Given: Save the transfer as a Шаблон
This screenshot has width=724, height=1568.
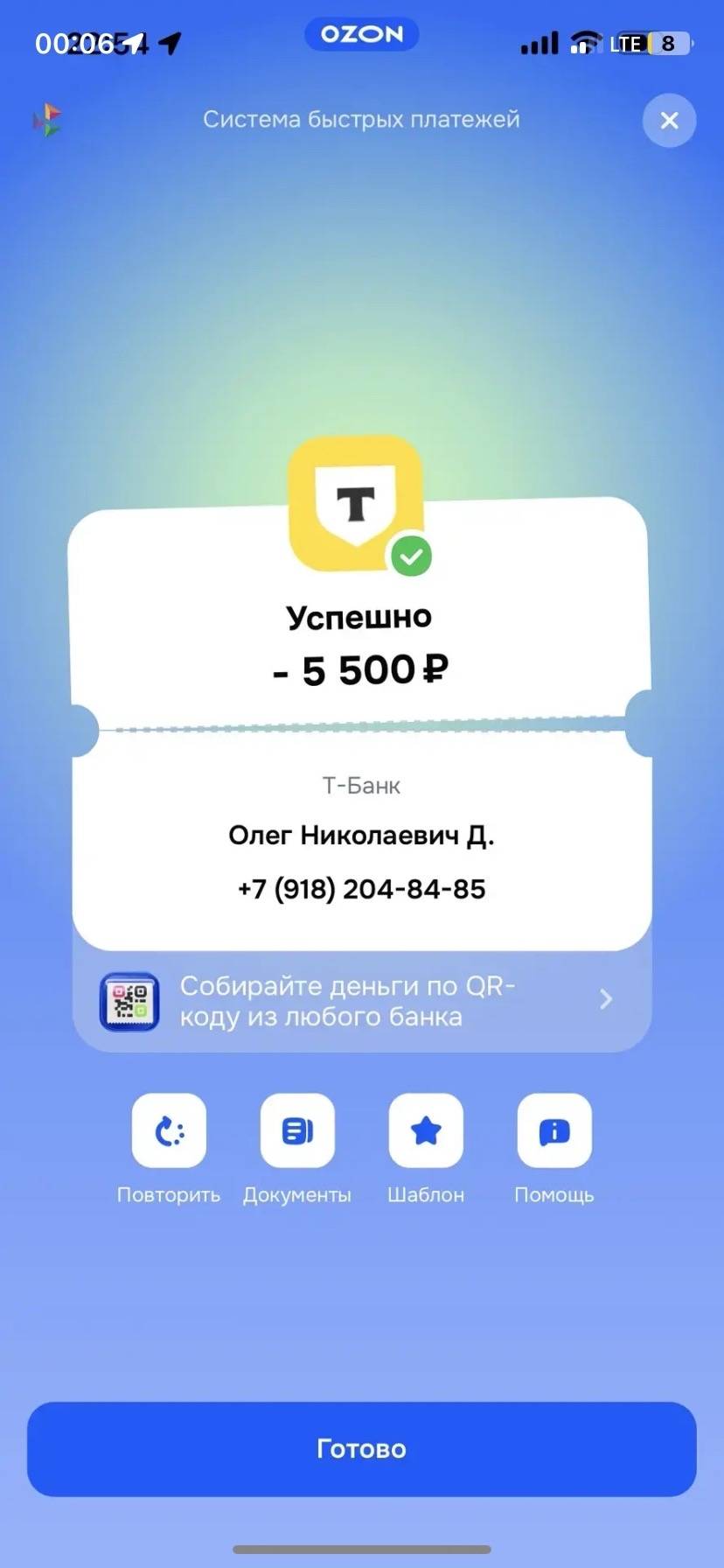Looking at the screenshot, I should [426, 1130].
